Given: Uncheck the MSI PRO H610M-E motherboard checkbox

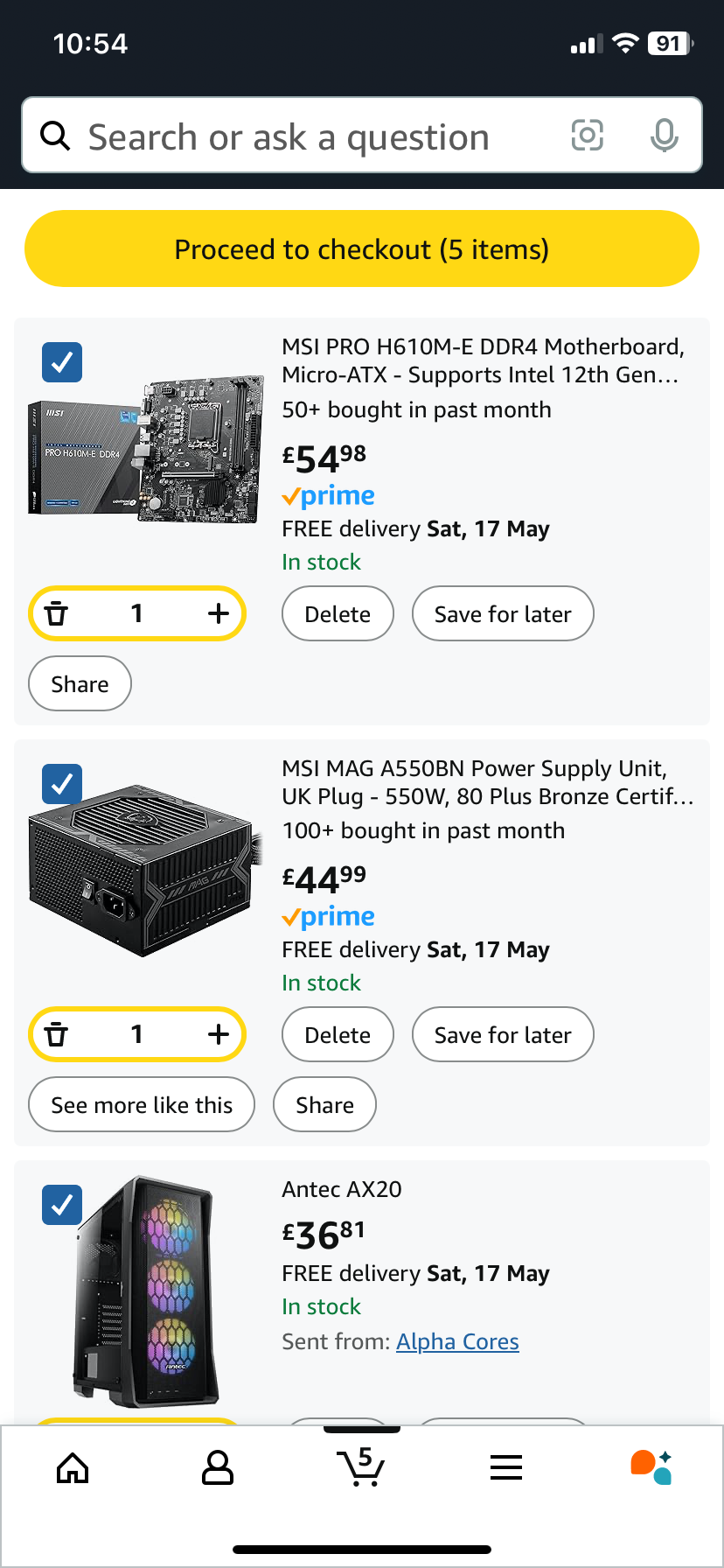Looking at the screenshot, I should (62, 362).
